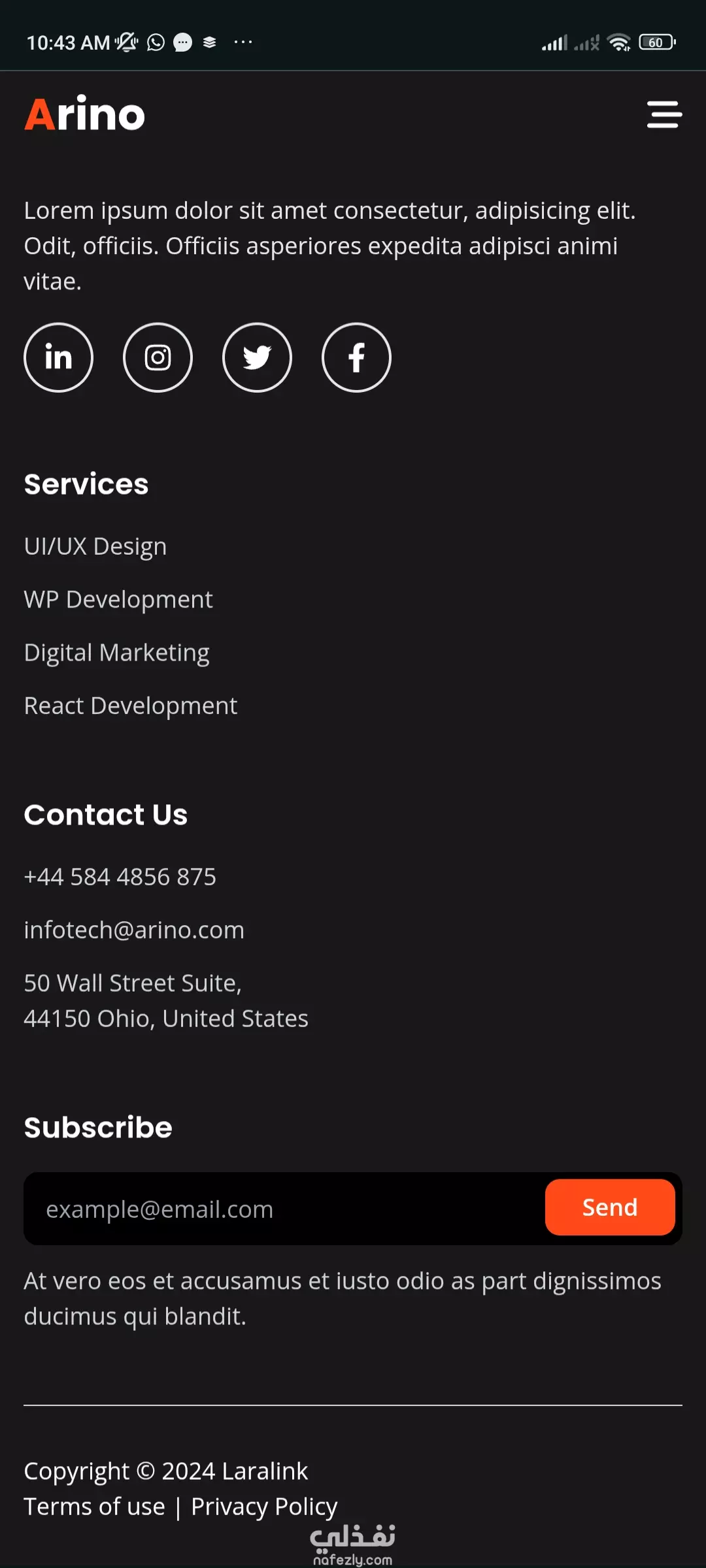Open the WP Development link

(x=118, y=599)
